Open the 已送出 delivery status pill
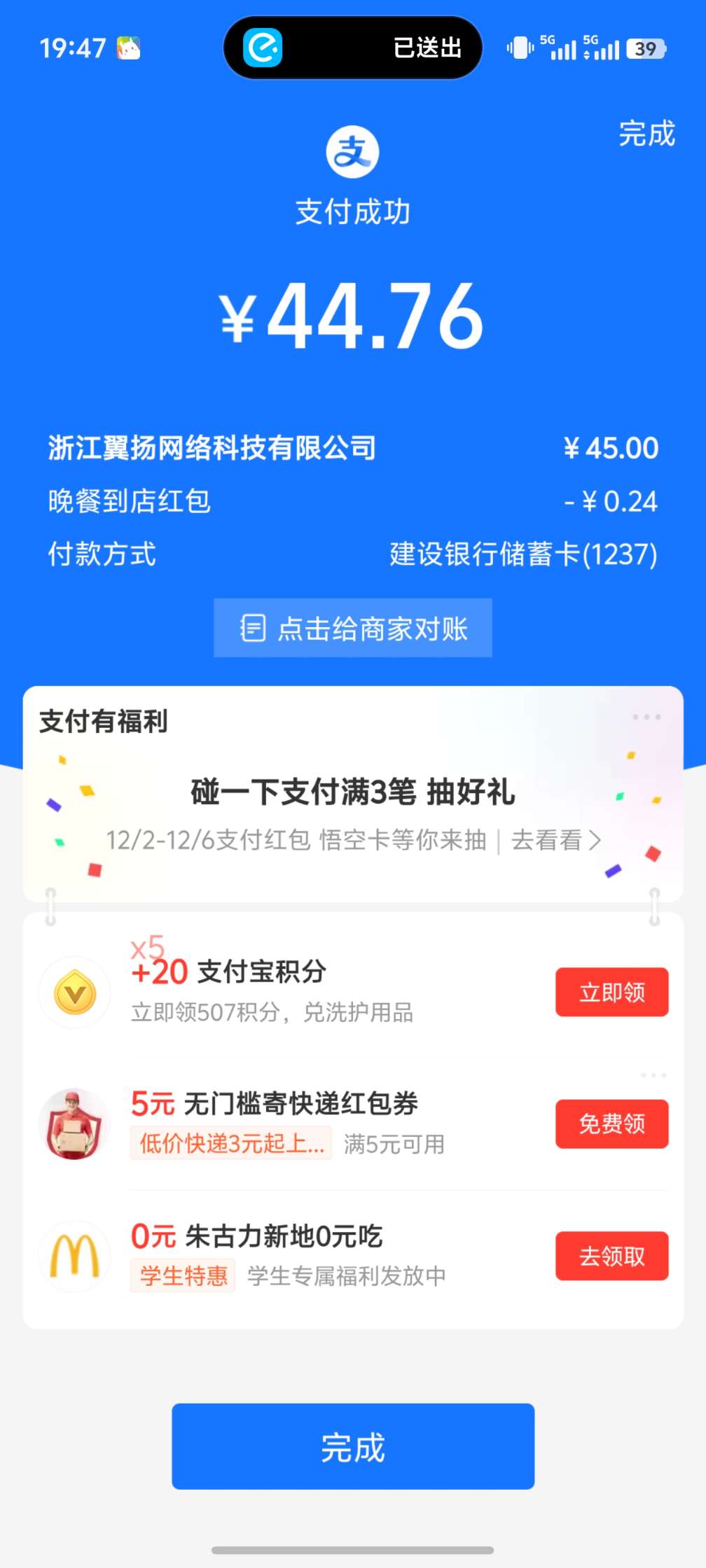The width and height of the screenshot is (706, 1568). click(x=353, y=48)
